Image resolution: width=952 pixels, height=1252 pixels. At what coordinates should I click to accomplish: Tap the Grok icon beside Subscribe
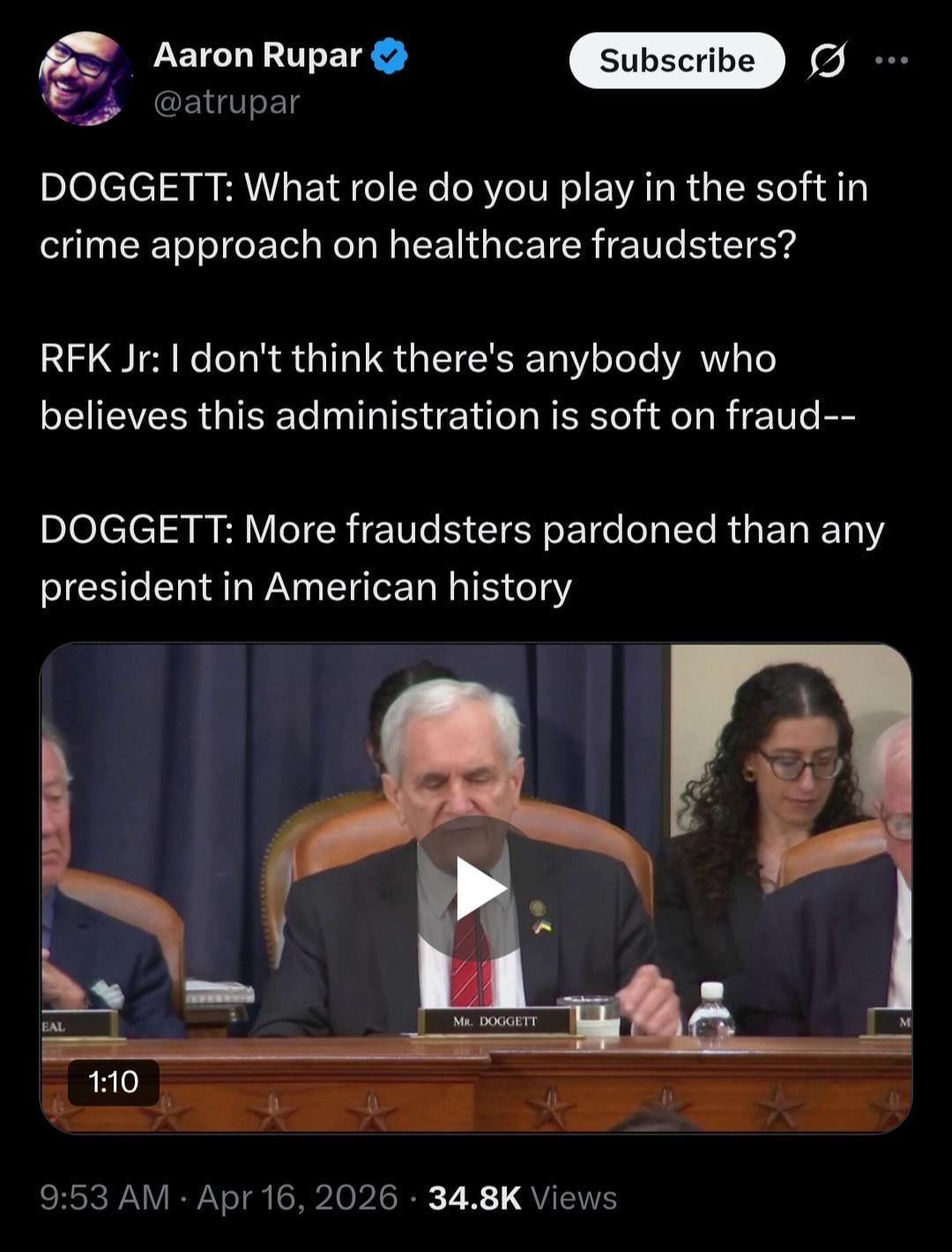pyautogui.click(x=826, y=61)
